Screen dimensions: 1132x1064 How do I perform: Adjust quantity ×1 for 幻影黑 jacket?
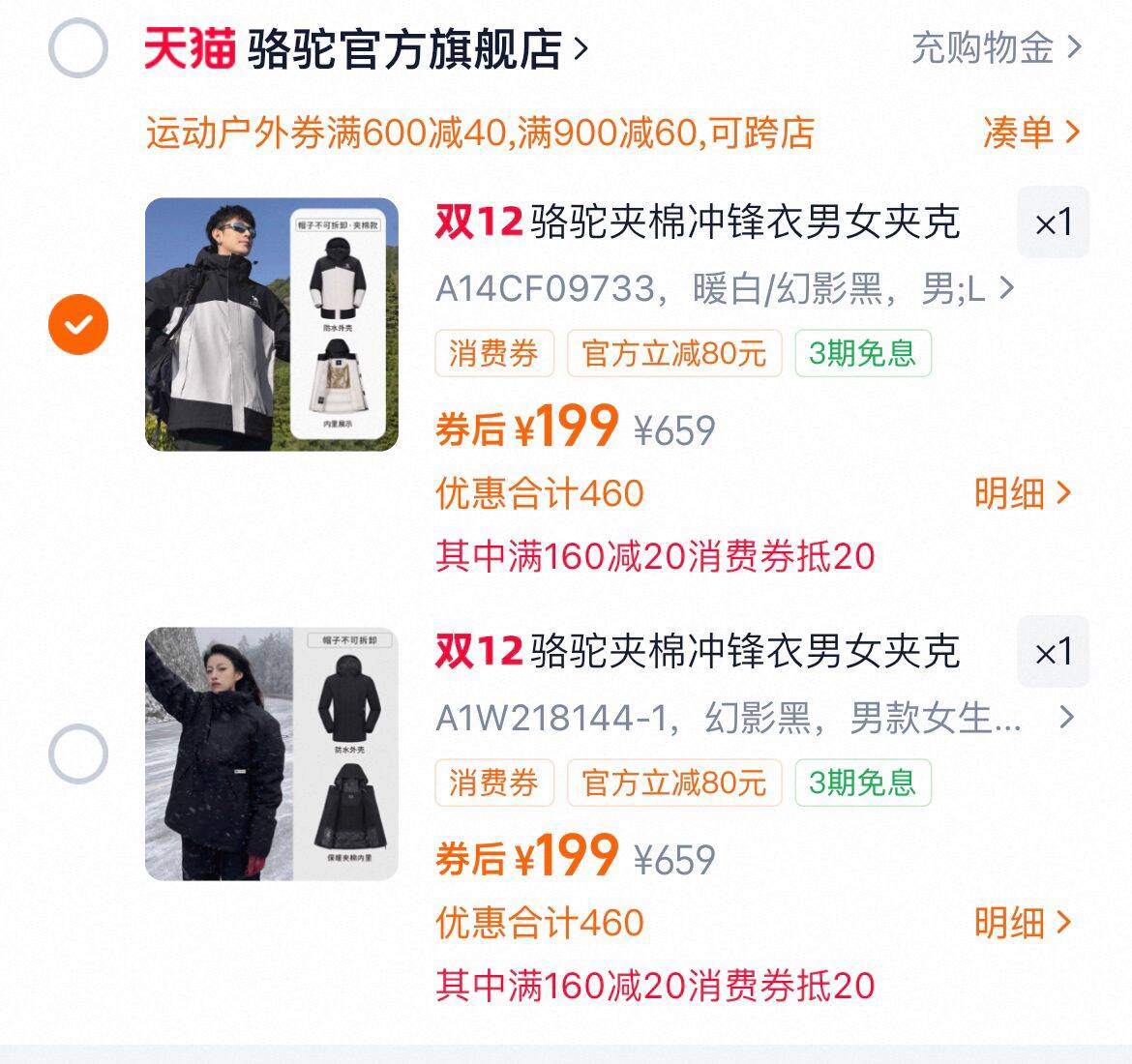(1053, 652)
